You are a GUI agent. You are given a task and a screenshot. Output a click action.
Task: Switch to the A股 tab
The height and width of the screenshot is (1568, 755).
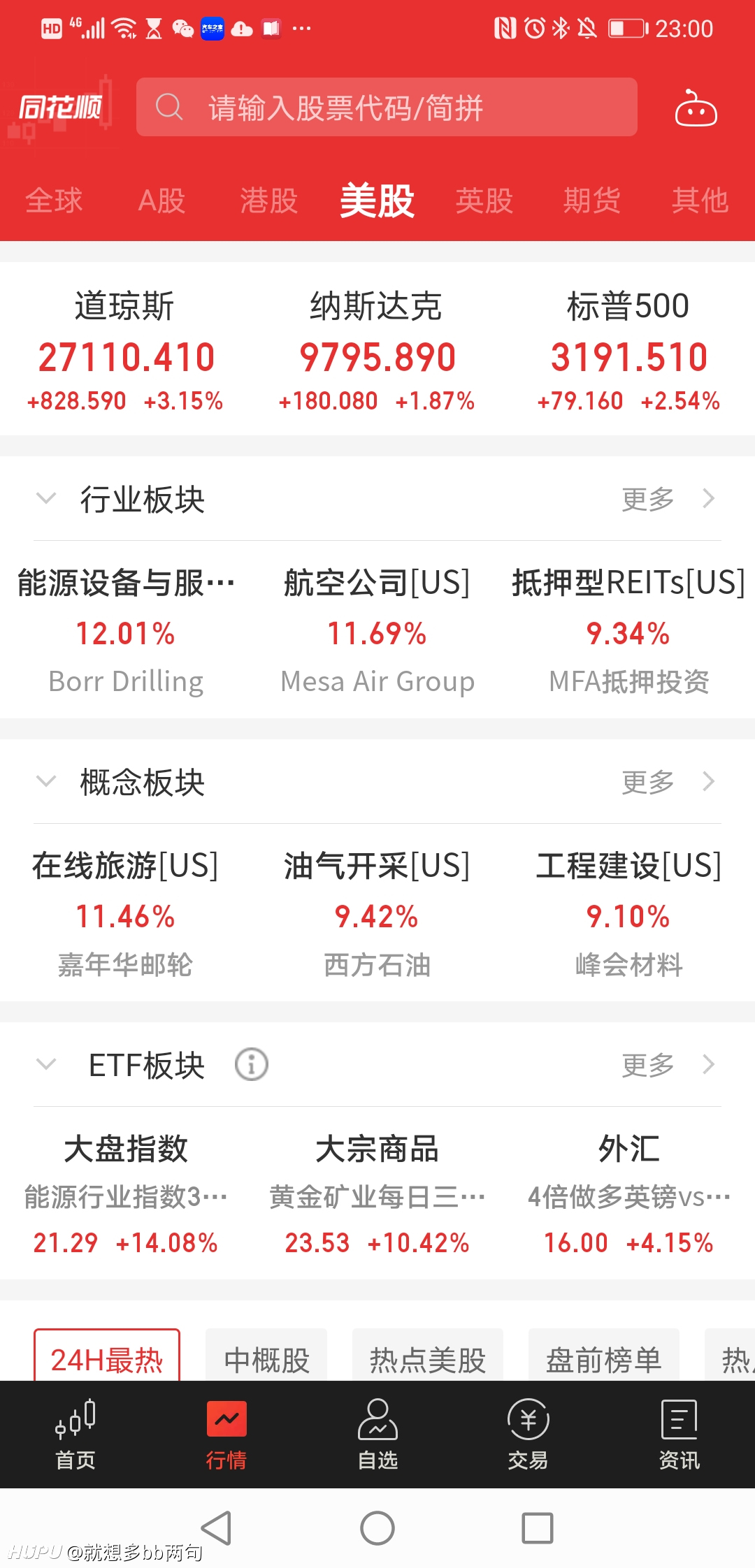[161, 201]
